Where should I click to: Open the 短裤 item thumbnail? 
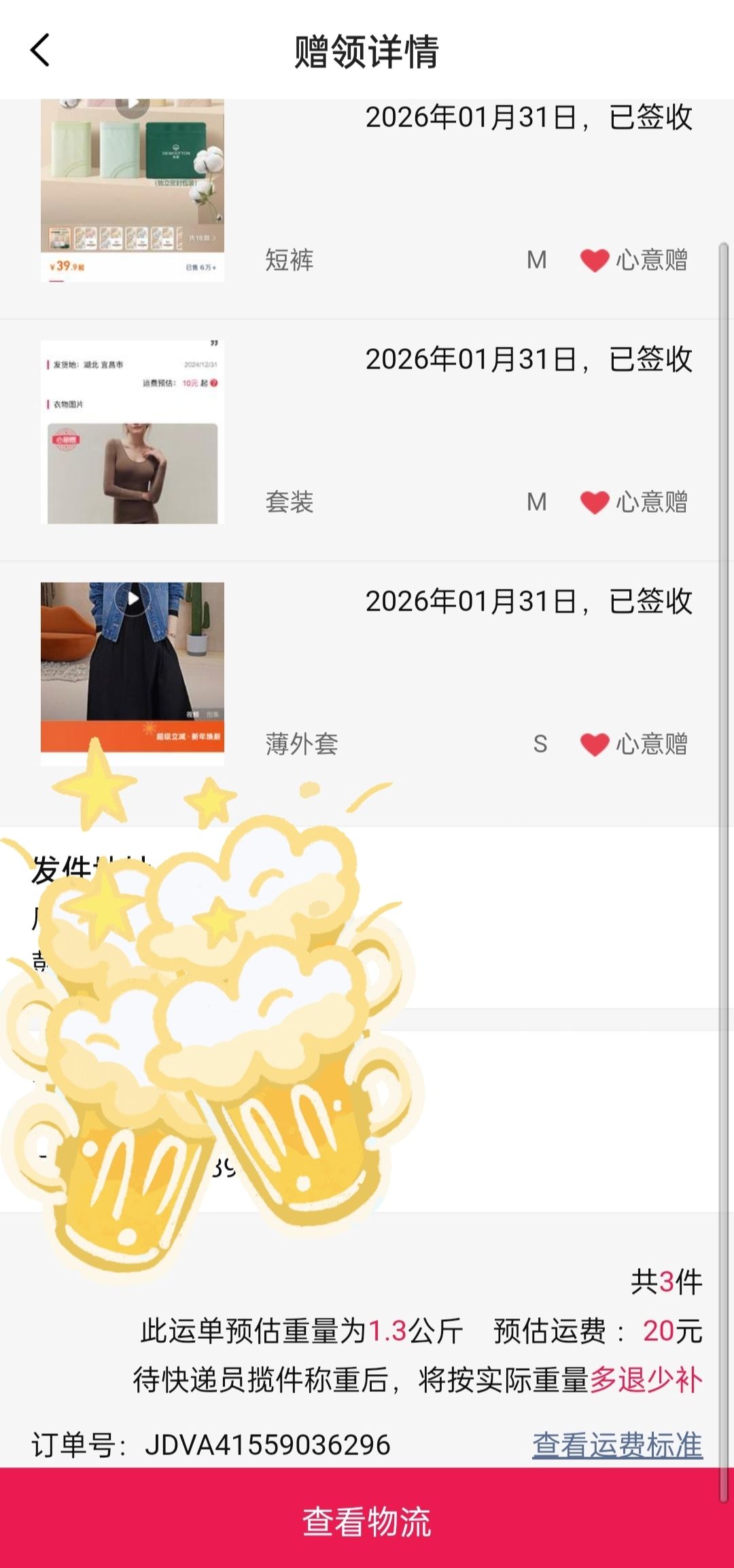coord(133,192)
